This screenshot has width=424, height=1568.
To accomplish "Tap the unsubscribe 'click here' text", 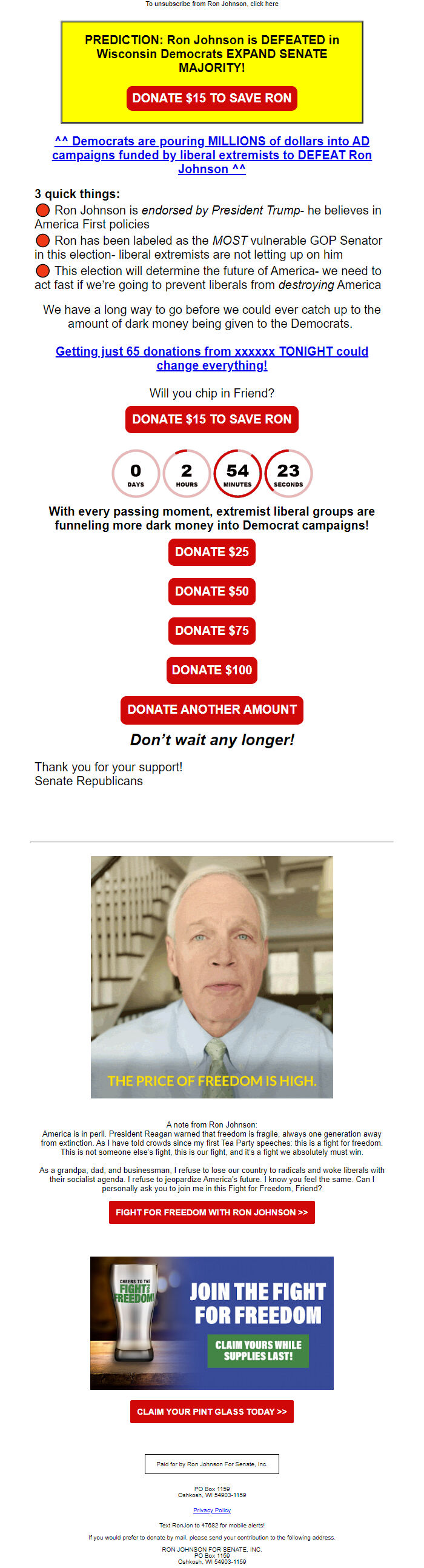I will point(264,4).
